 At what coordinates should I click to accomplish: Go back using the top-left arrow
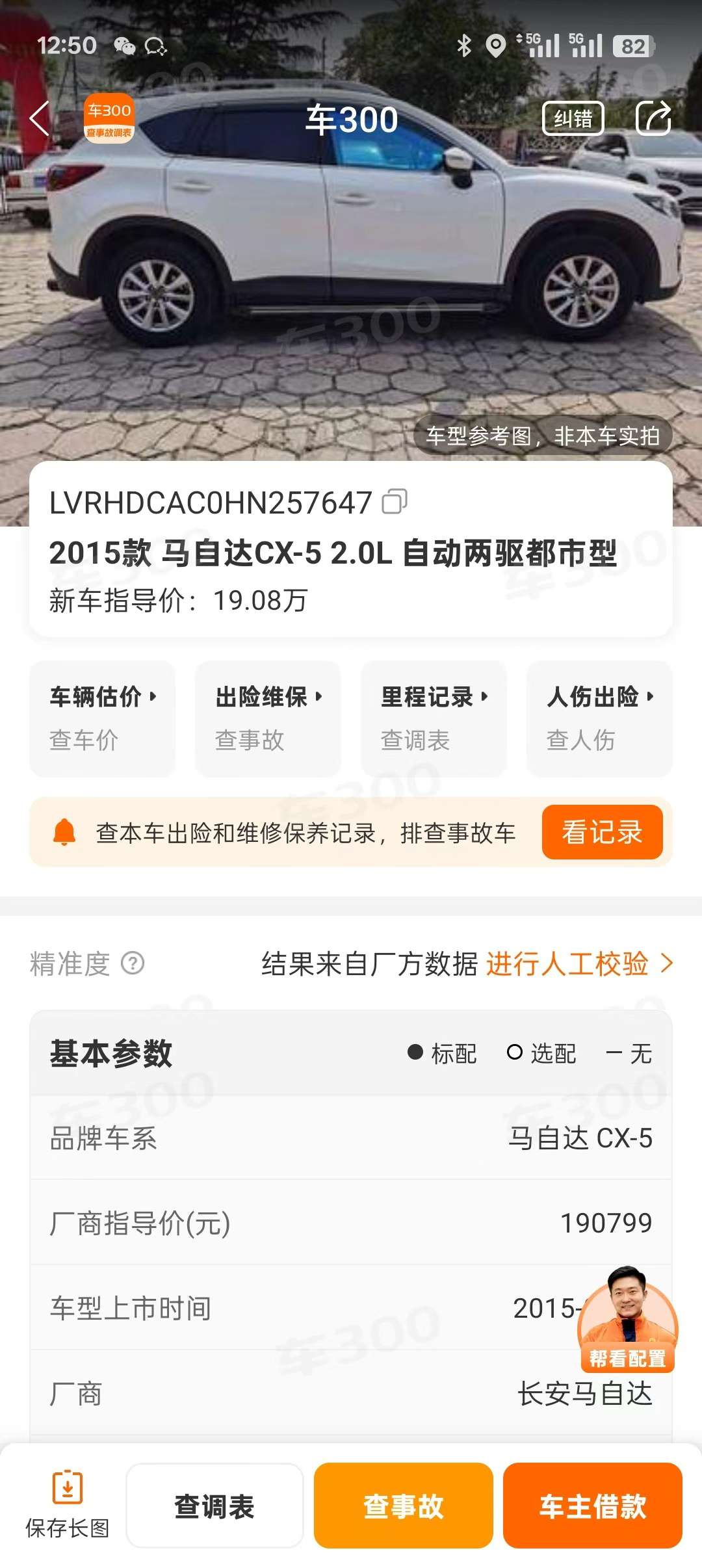40,119
